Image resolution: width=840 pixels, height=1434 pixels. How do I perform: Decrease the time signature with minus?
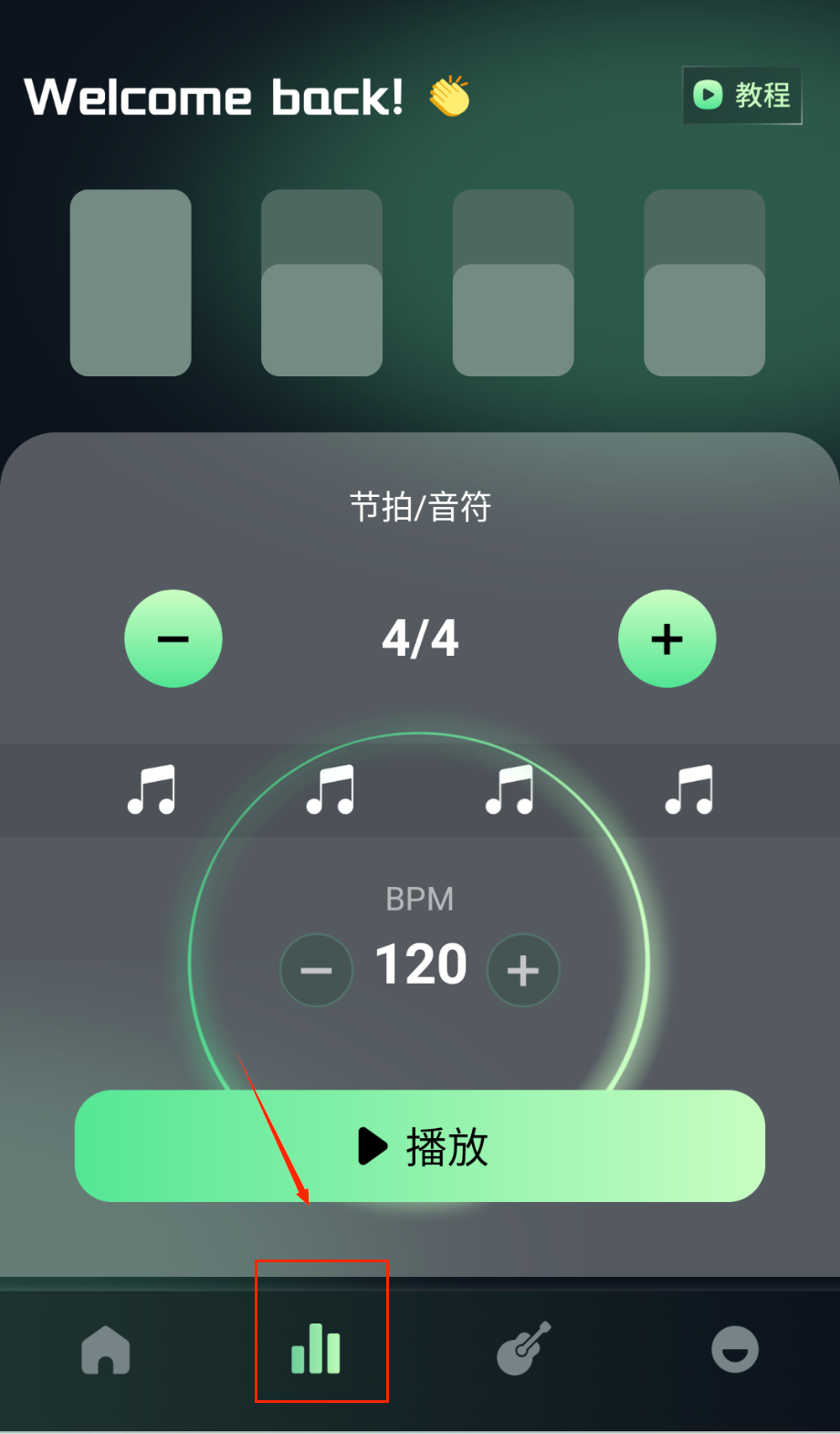click(x=173, y=638)
